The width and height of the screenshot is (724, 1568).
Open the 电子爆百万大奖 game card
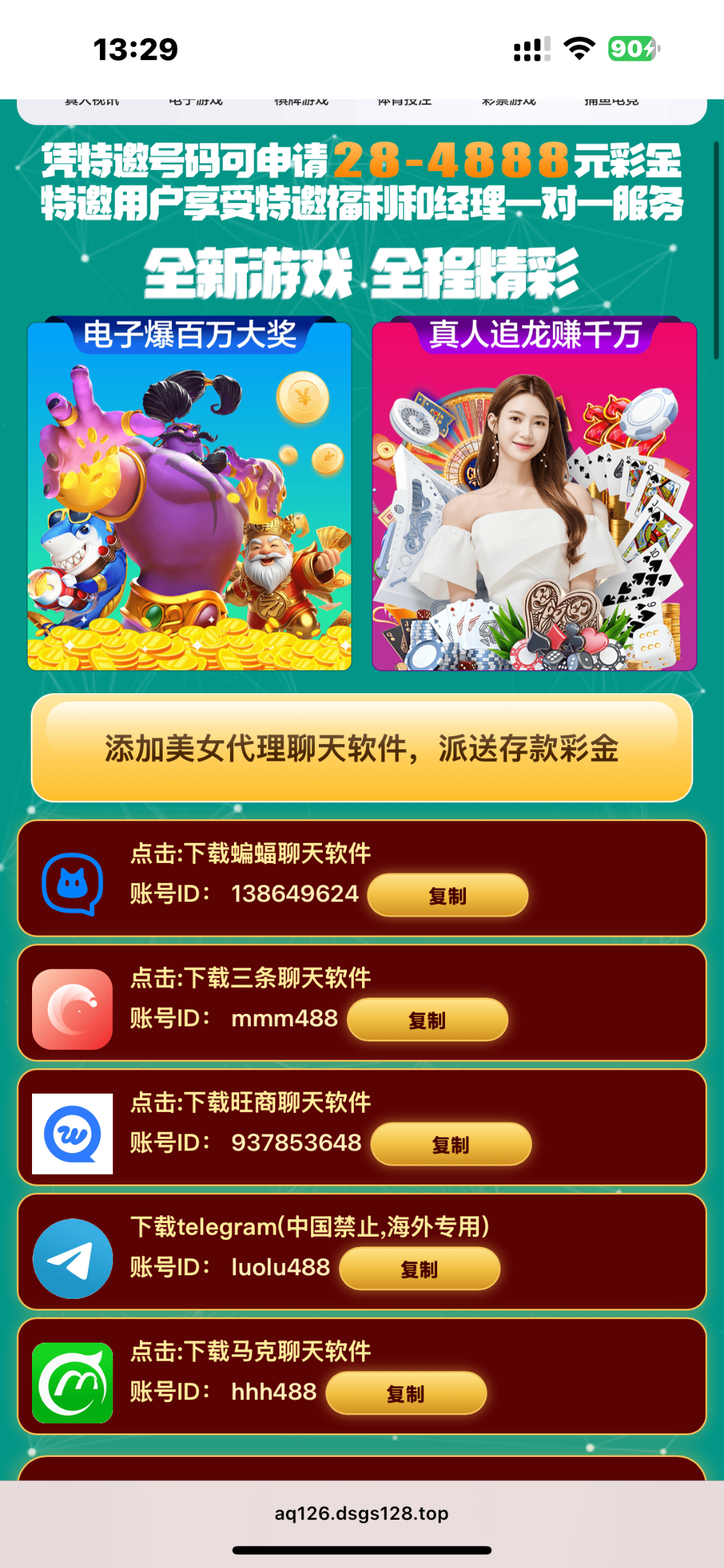[x=189, y=497]
